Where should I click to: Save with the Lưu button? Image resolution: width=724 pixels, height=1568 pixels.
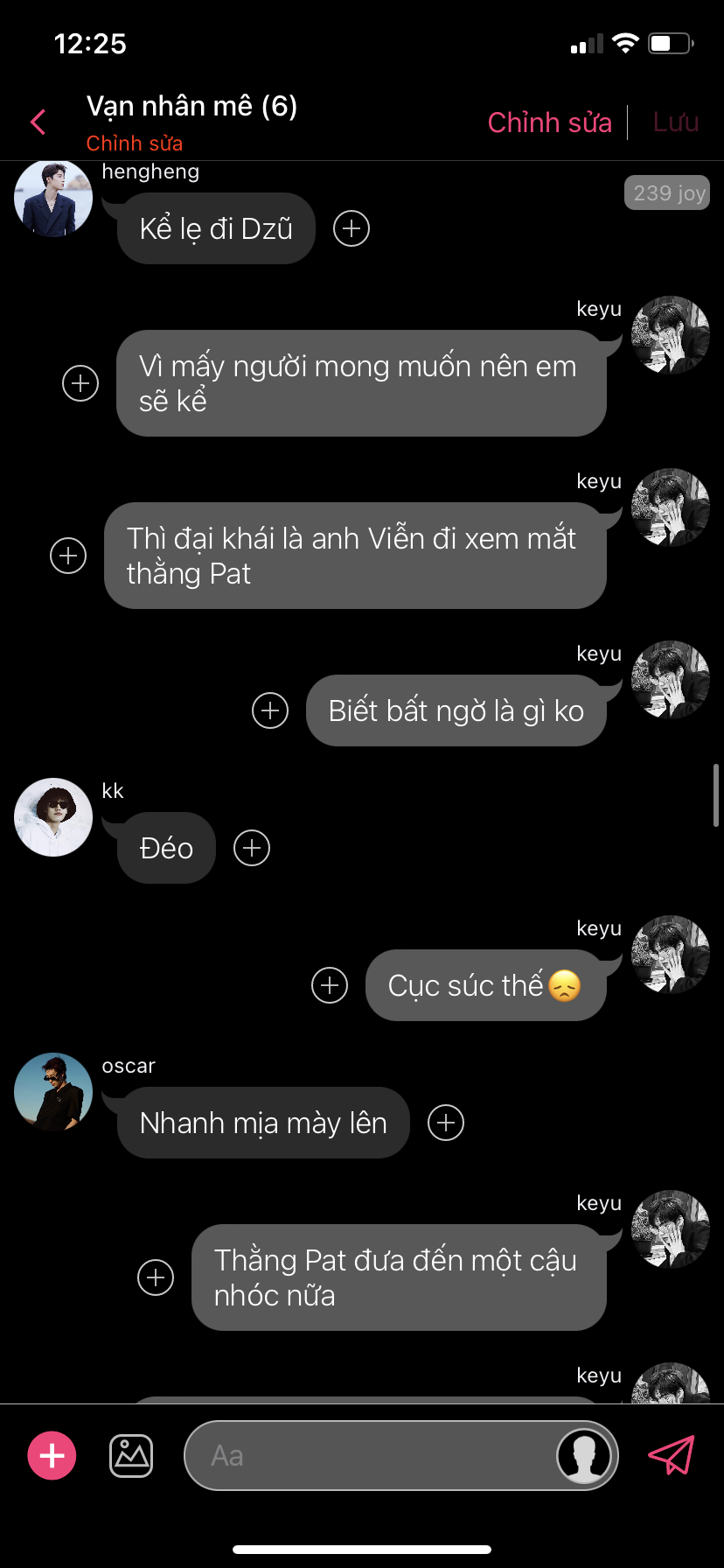(676, 122)
